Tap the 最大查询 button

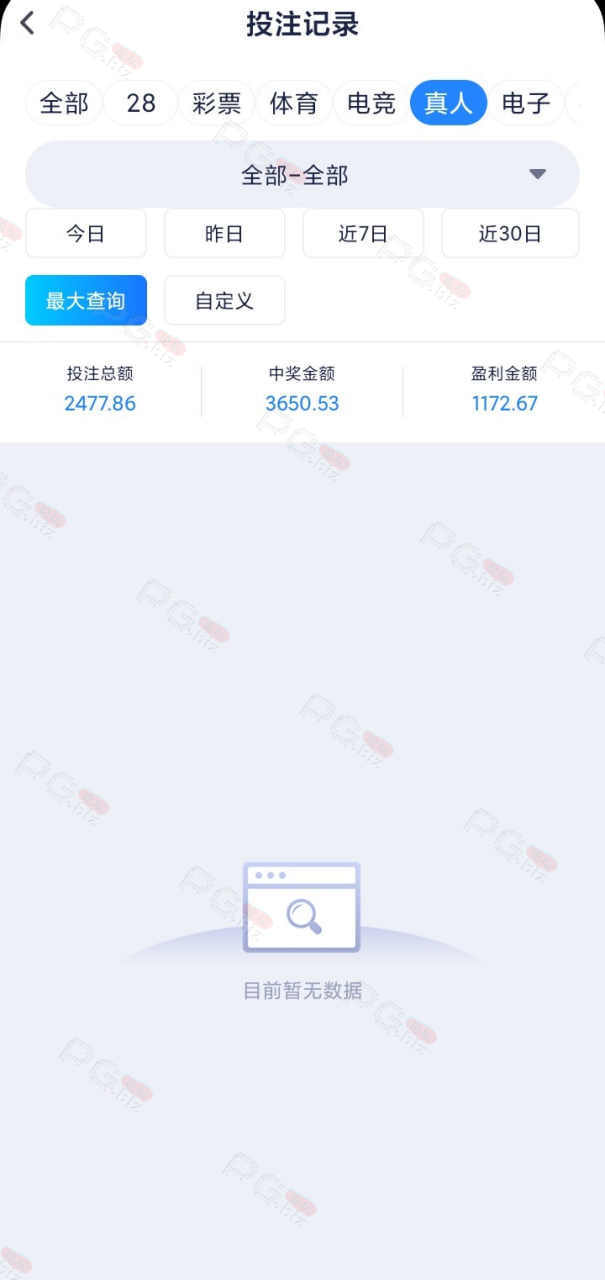(86, 300)
